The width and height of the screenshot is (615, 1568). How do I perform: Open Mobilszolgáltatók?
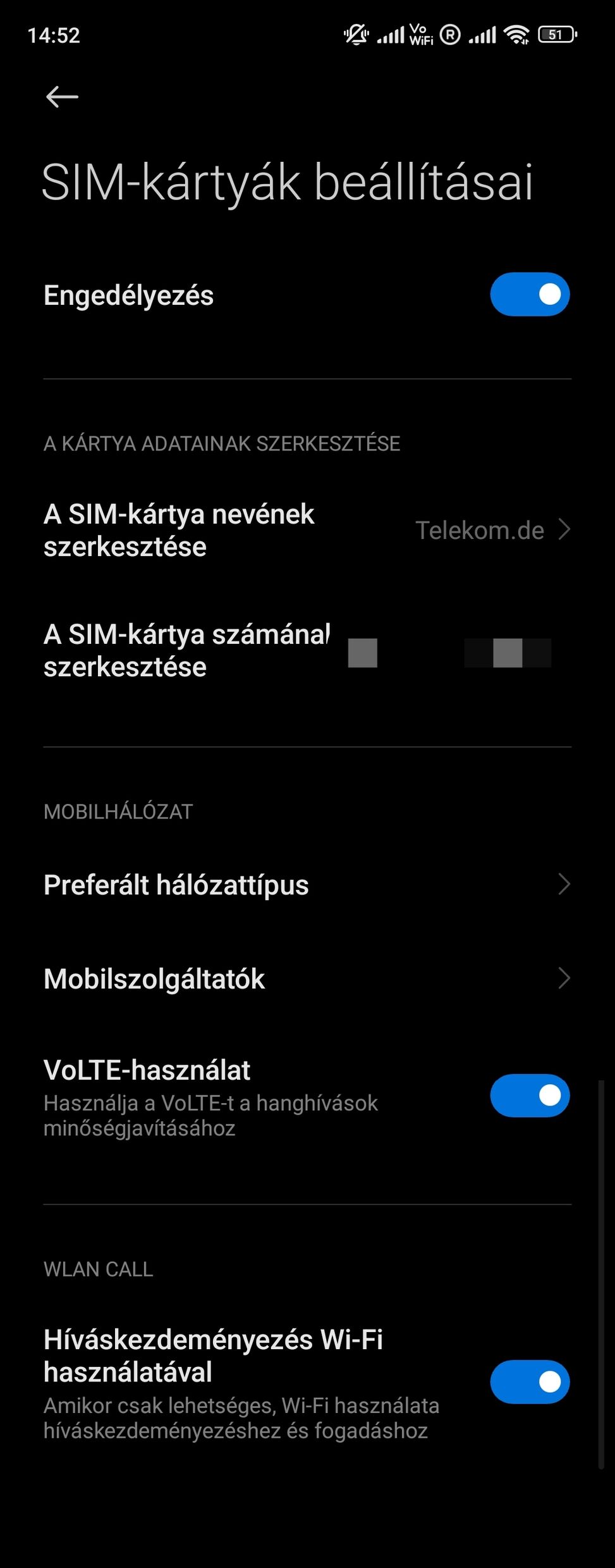[x=307, y=978]
